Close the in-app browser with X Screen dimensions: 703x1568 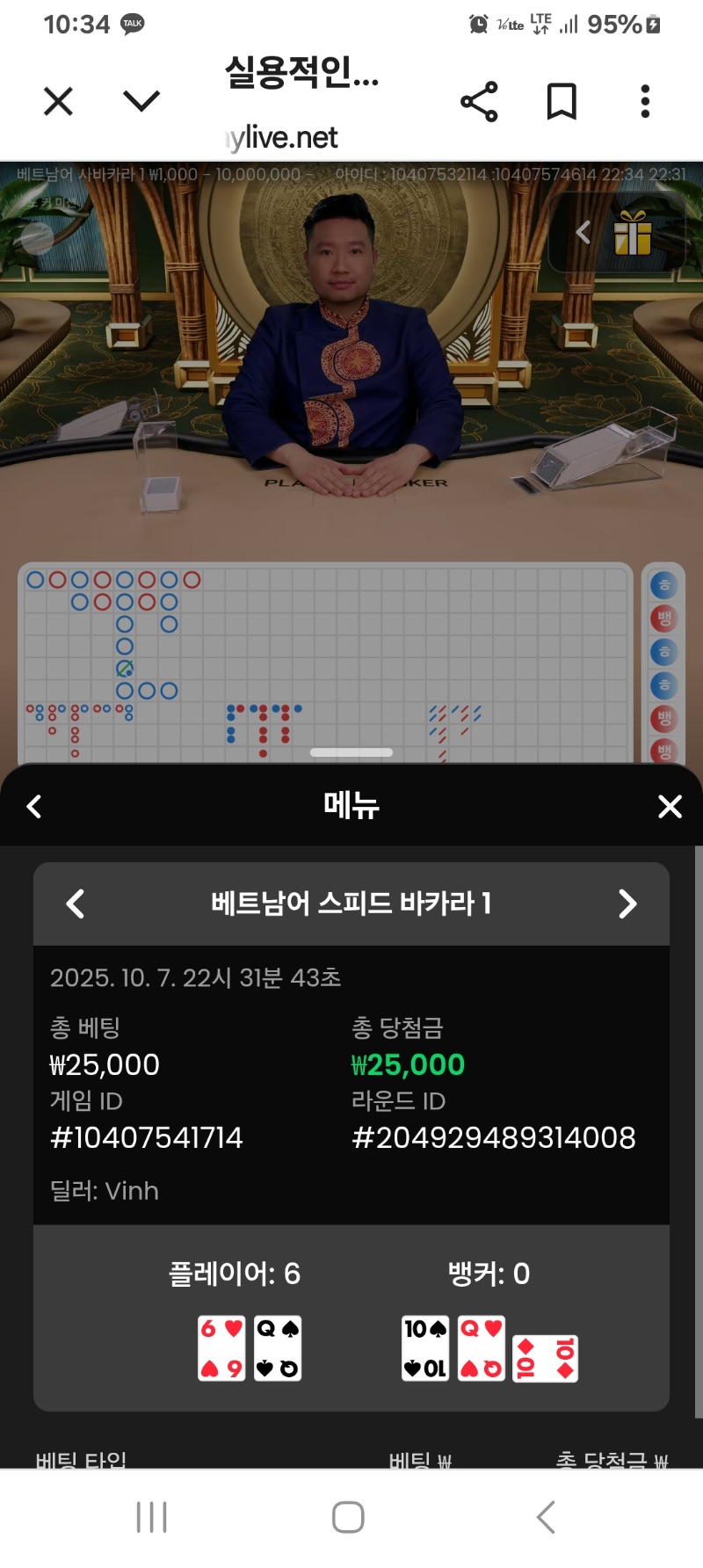(58, 101)
